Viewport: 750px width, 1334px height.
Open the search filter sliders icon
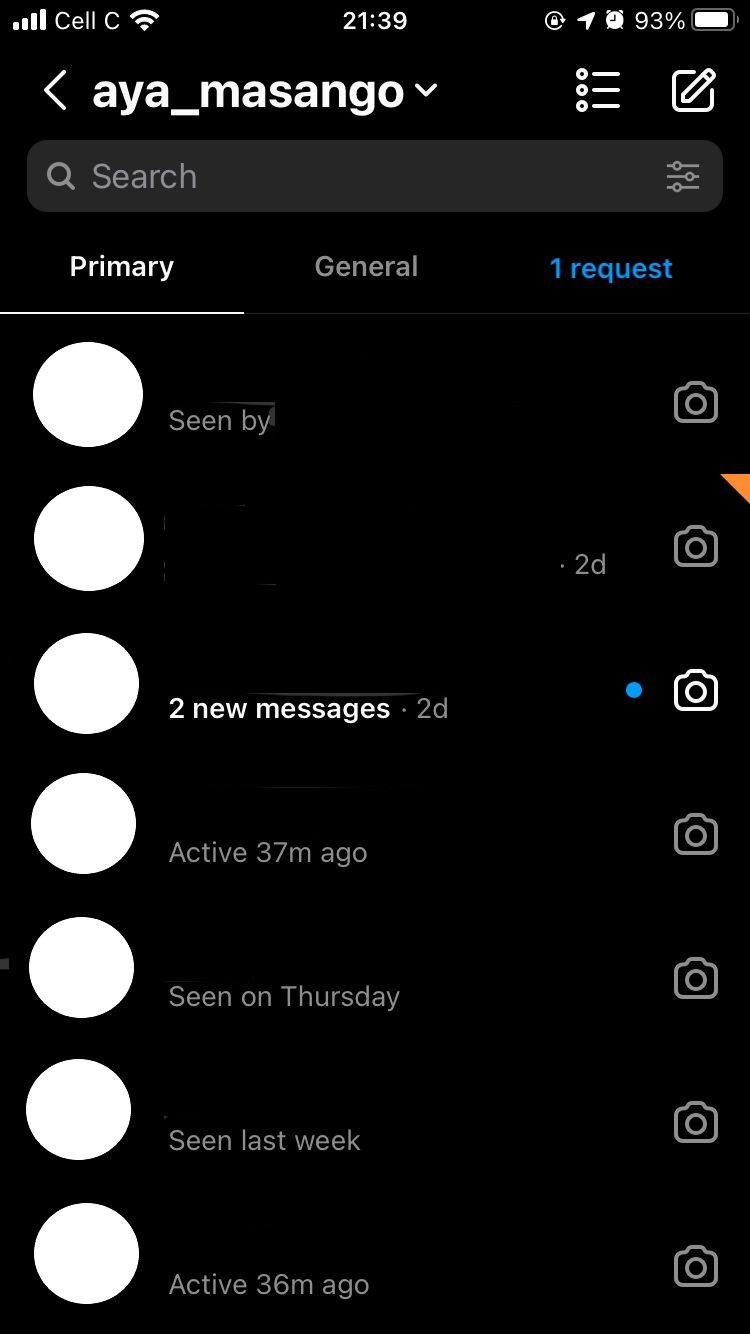click(683, 176)
